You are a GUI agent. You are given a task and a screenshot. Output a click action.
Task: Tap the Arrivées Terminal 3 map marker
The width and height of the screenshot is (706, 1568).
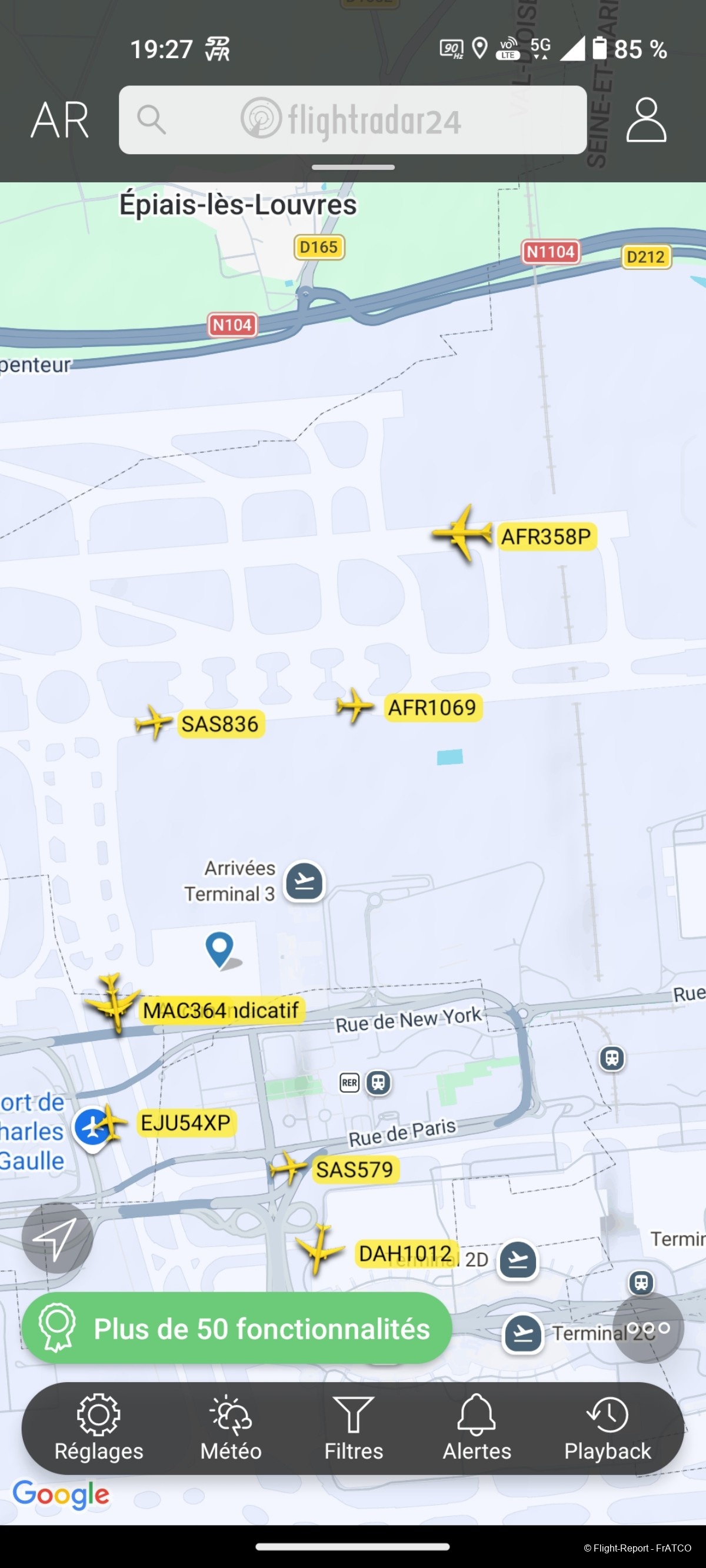pyautogui.click(x=304, y=881)
